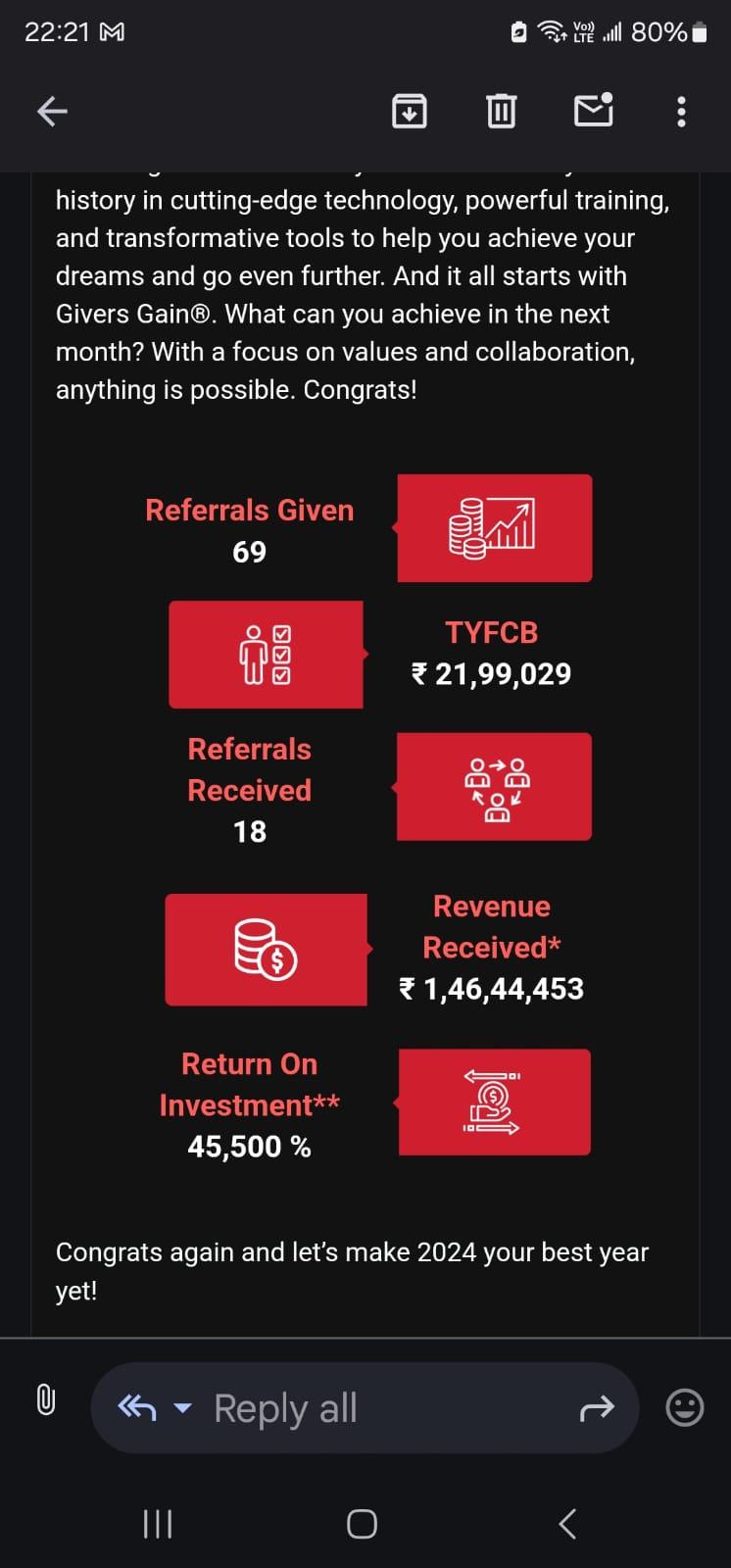
Task: Tap the attachment paperclip icon
Action: 45,1398
